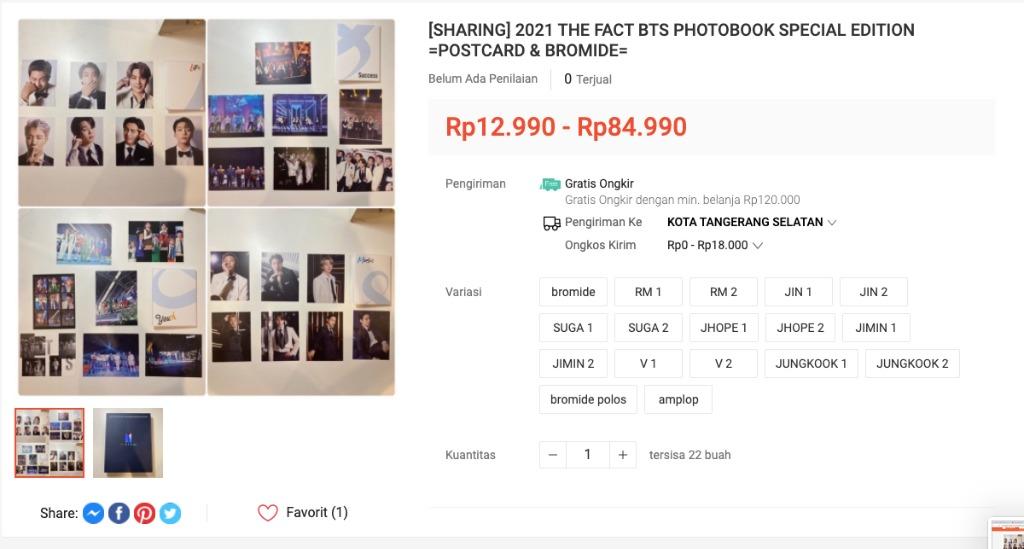Screen dimensions: 1024x549
Task: Select the JIMIN 1 variation
Action: pyautogui.click(x=876, y=328)
